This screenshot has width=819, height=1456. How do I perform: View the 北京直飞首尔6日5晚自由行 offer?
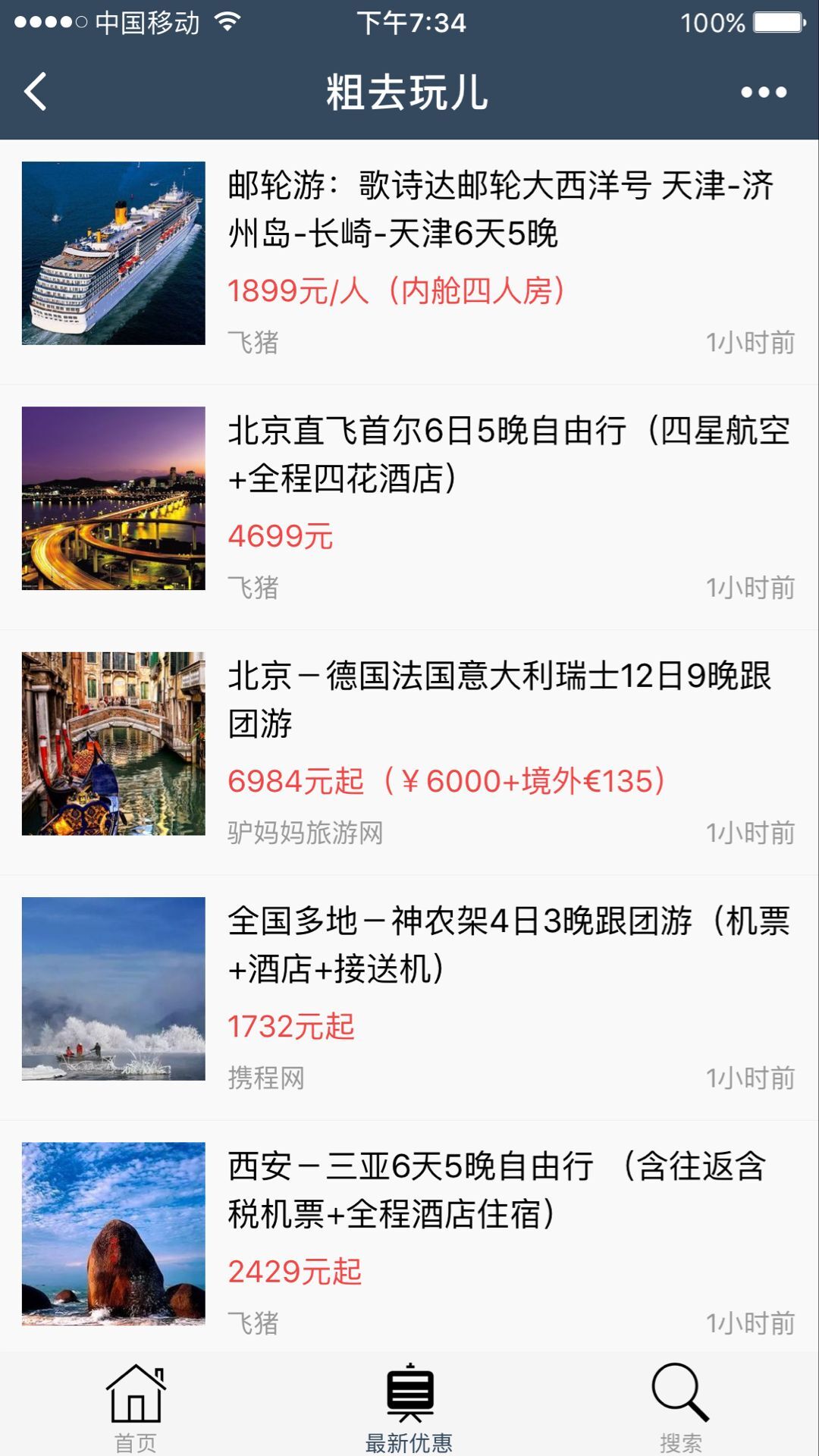coord(500,453)
